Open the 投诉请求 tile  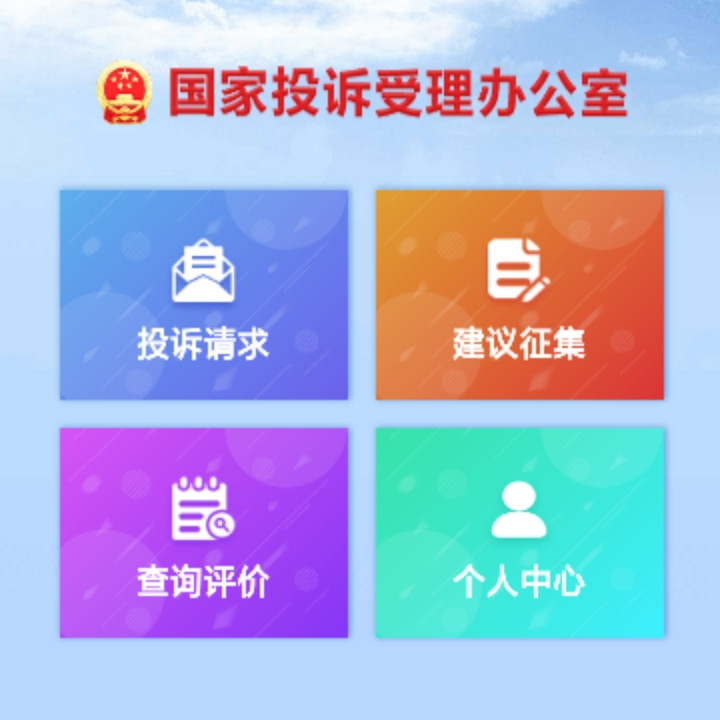204,295
